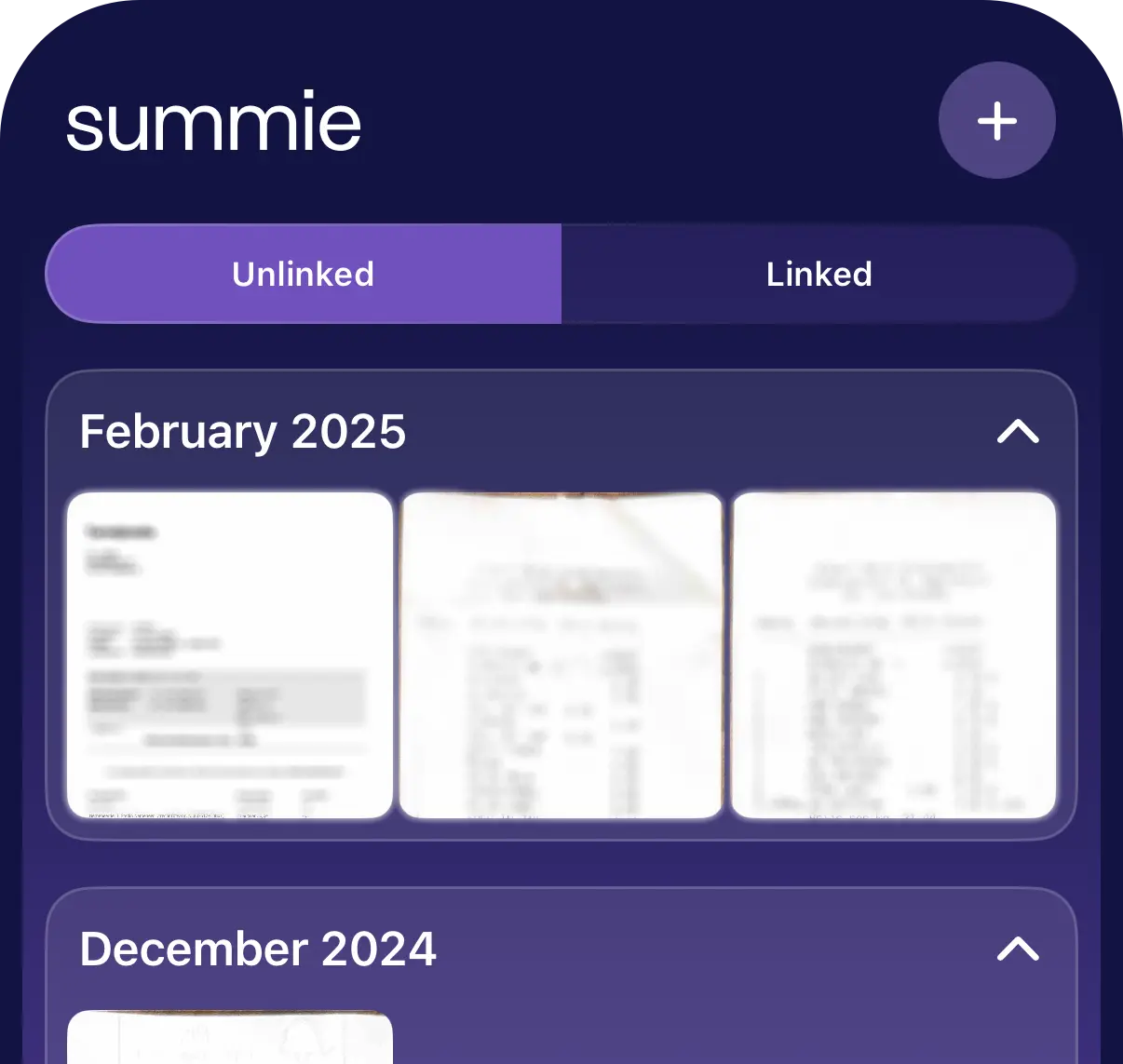The height and width of the screenshot is (1064, 1123).
Task: Open the middle February 2025 receipt
Action: click(x=561, y=655)
